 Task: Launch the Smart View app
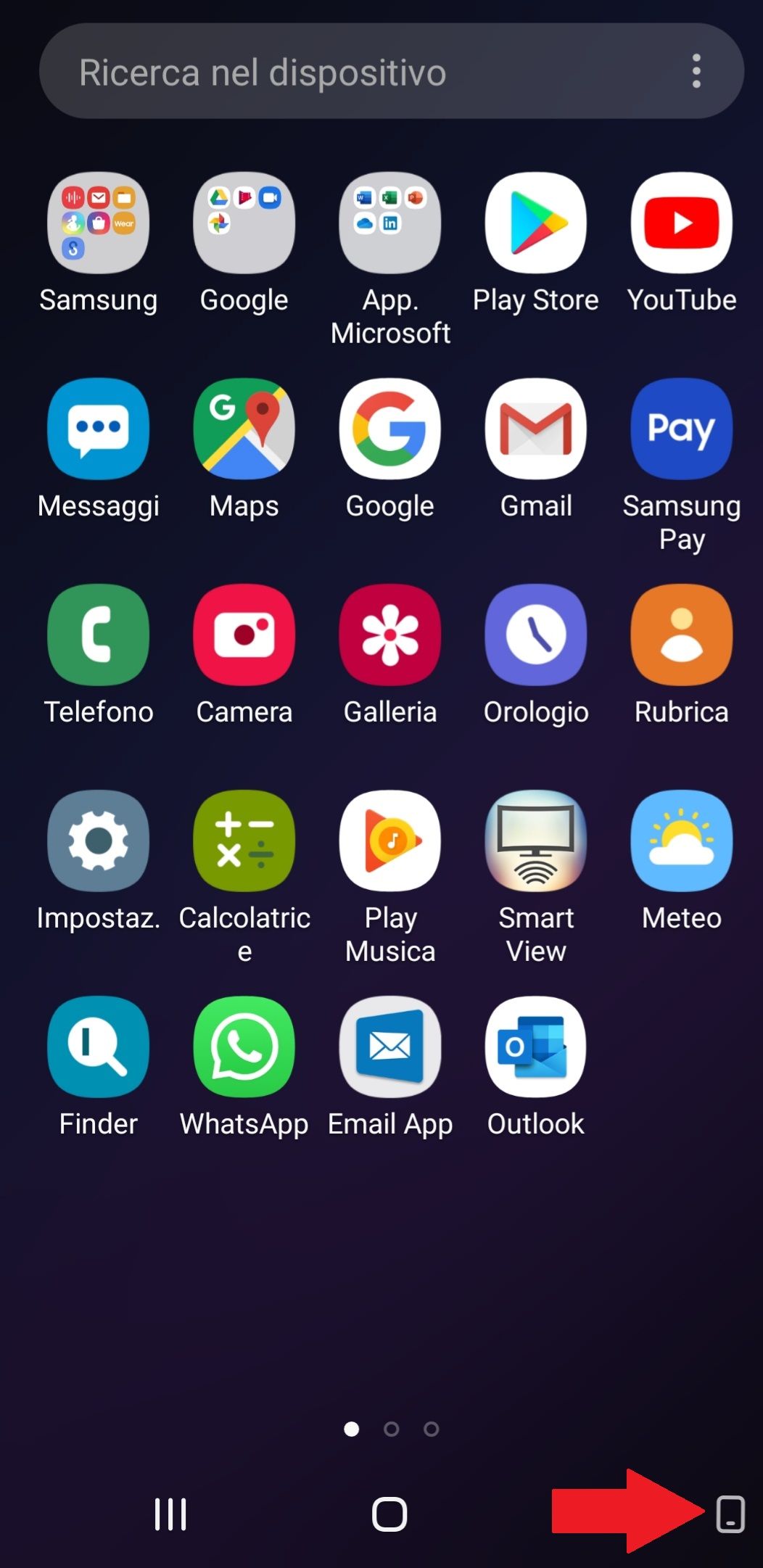click(535, 841)
